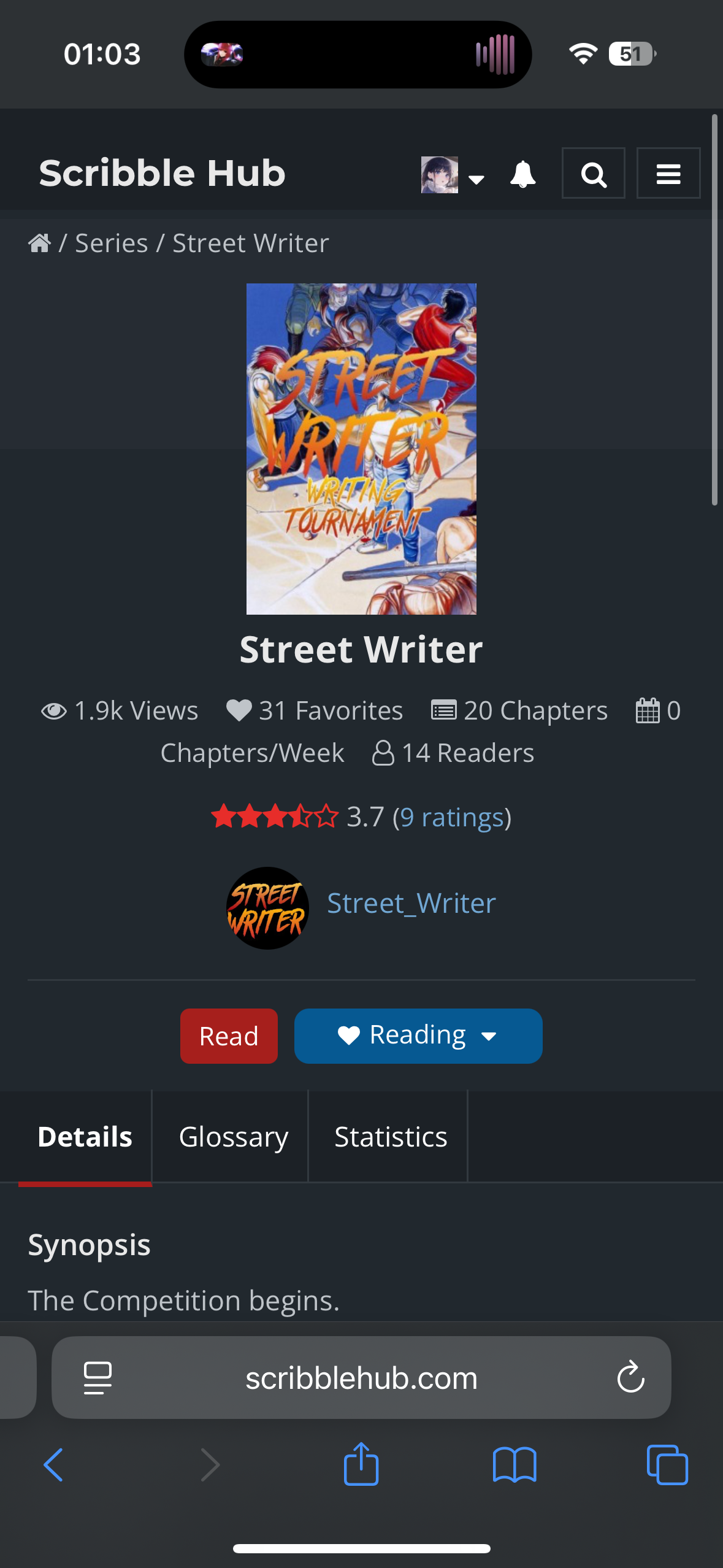Open Series in the breadcrumb
Screen dimensions: 723x1568
tap(111, 244)
